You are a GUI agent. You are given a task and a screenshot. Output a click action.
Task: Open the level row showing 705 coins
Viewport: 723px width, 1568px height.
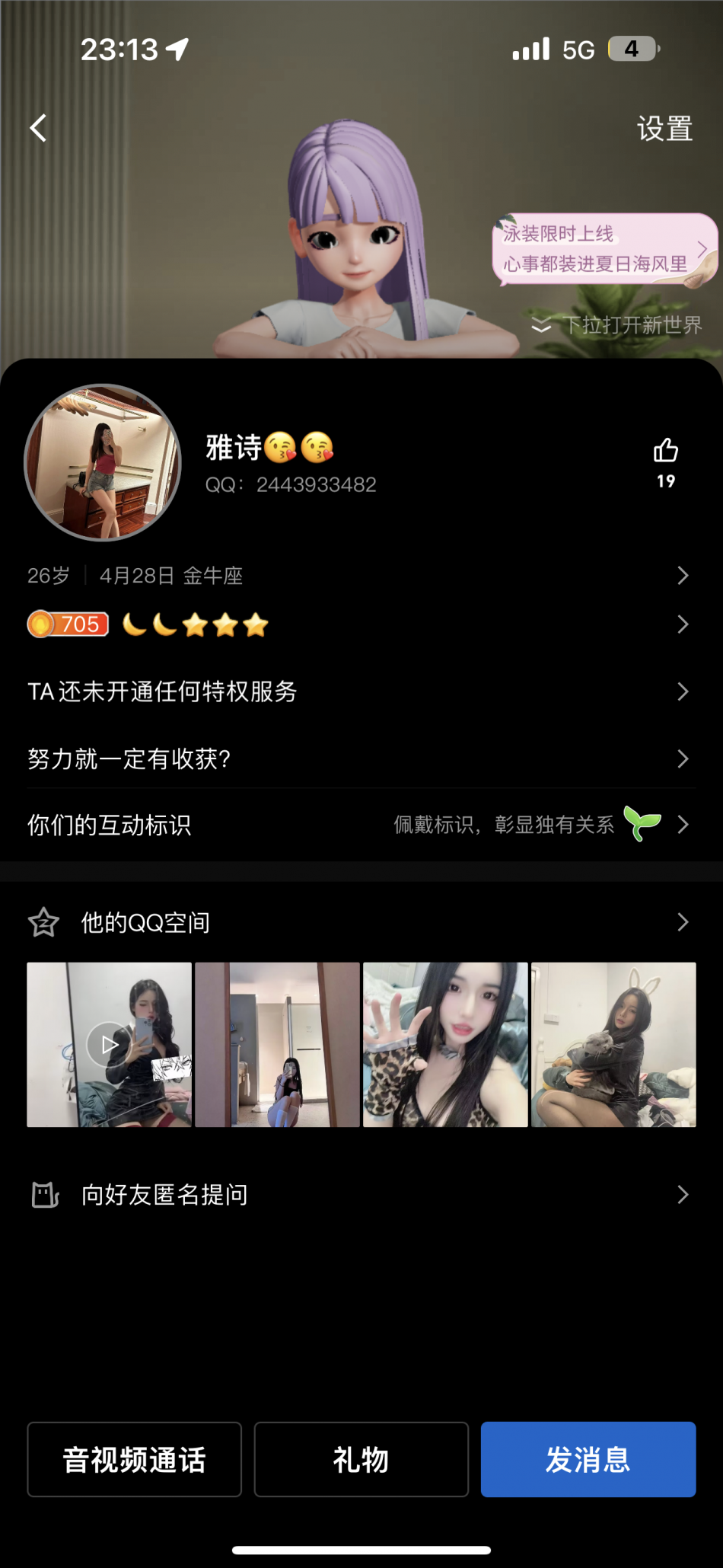point(361,624)
